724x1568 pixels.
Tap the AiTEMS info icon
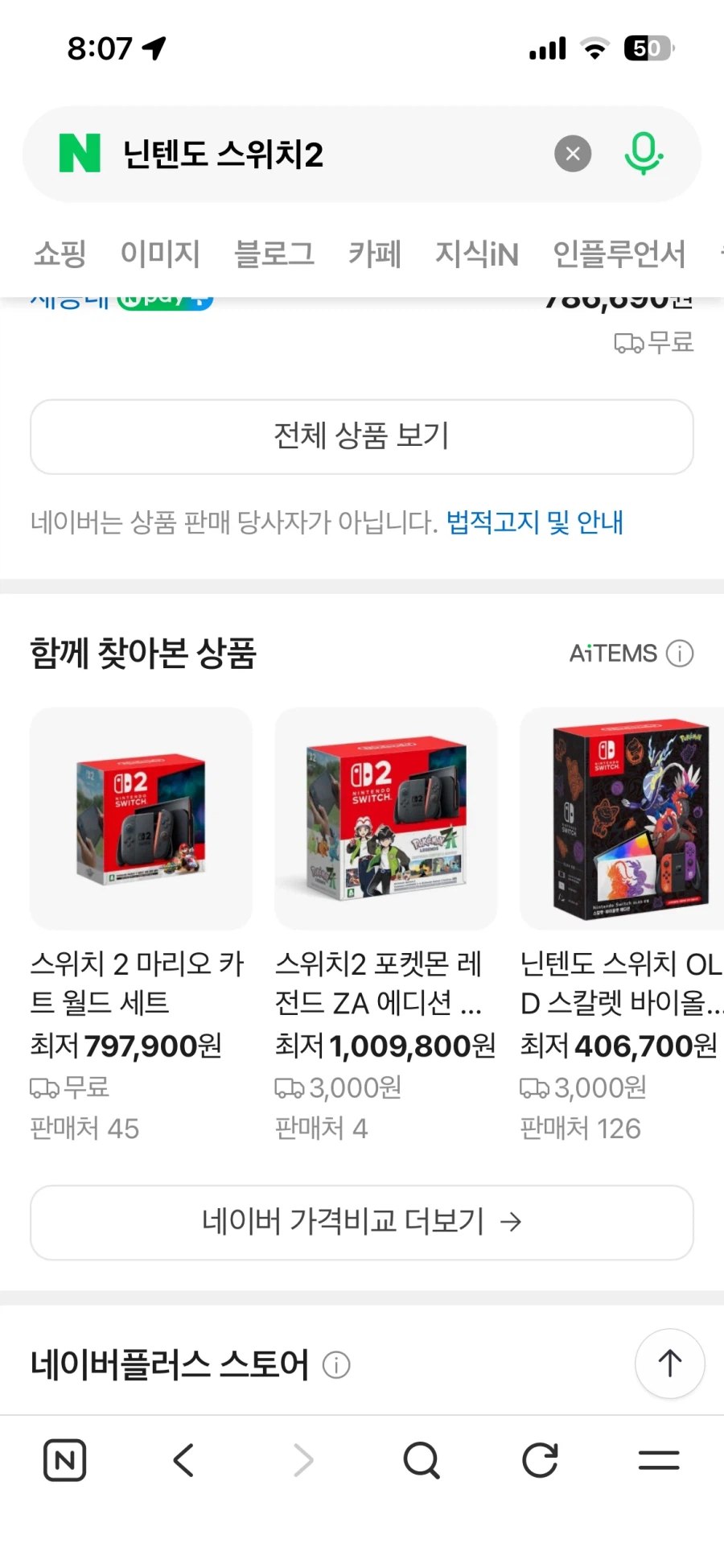[x=680, y=654]
